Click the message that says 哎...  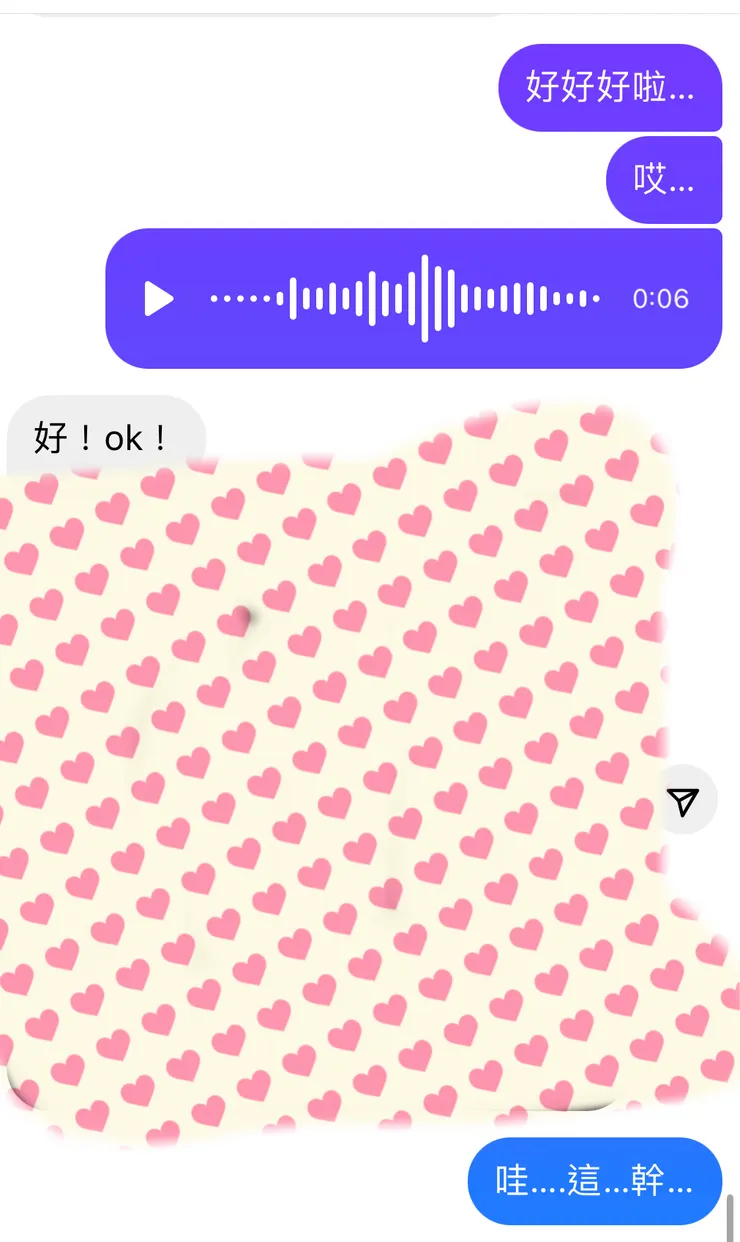pyautogui.click(x=664, y=180)
